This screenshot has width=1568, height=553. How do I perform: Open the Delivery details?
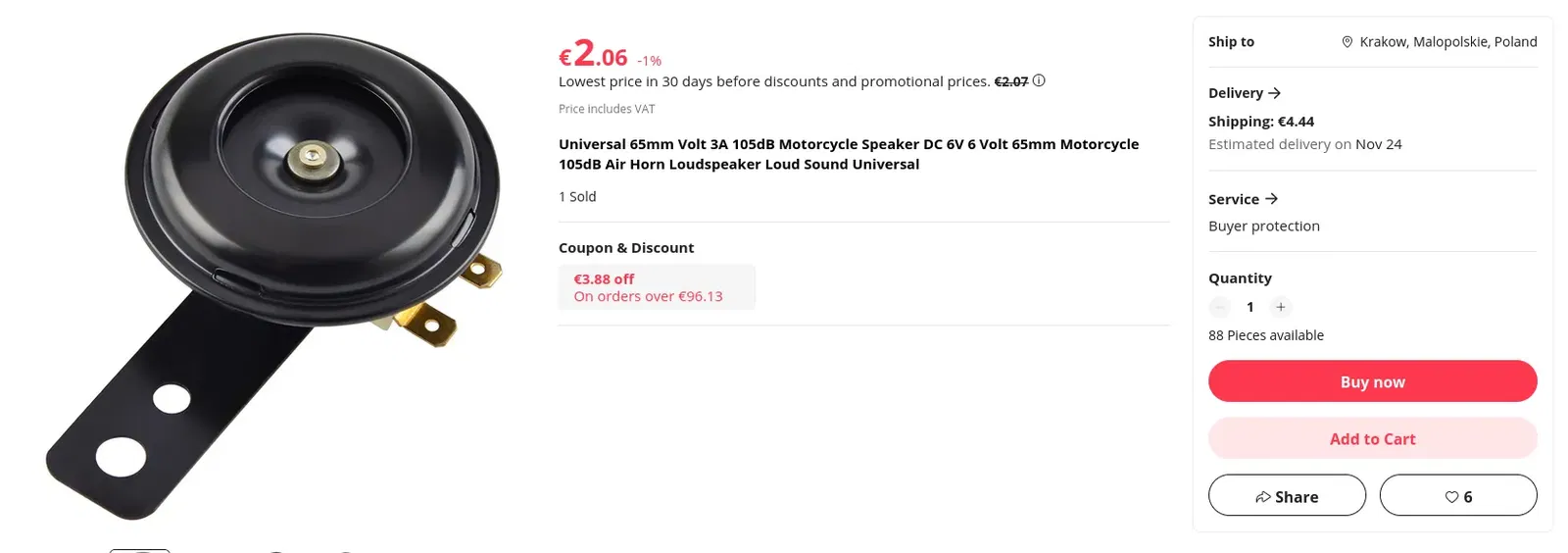[x=1245, y=93]
